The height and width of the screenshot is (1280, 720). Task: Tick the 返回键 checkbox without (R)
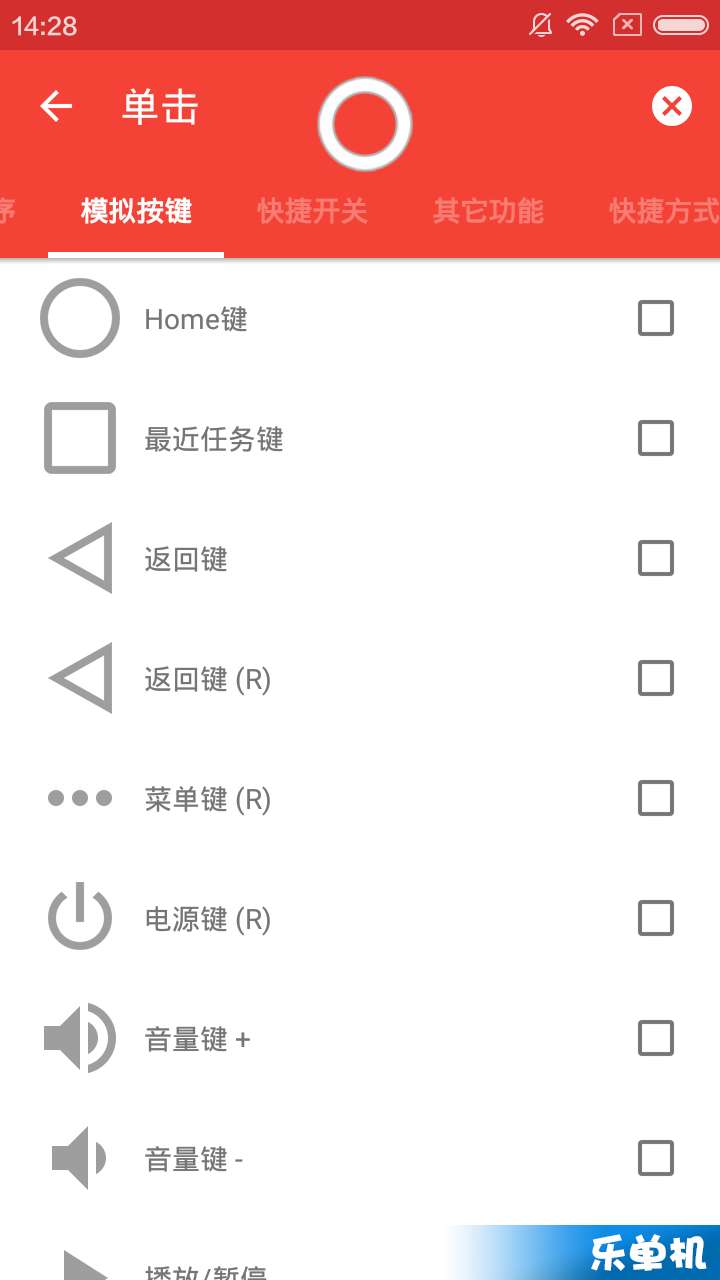click(x=656, y=558)
